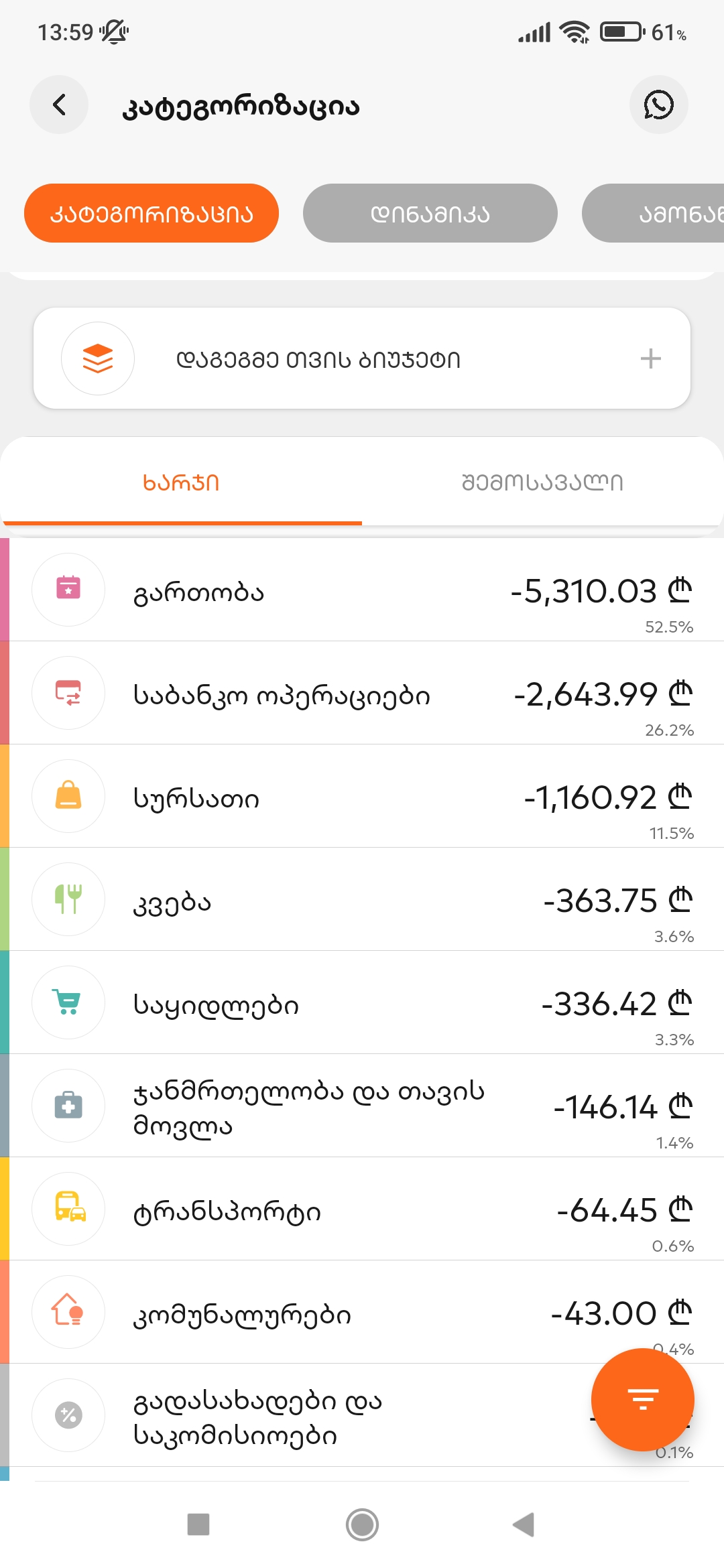Select the საყიდლები shopping cart icon

click(68, 1002)
